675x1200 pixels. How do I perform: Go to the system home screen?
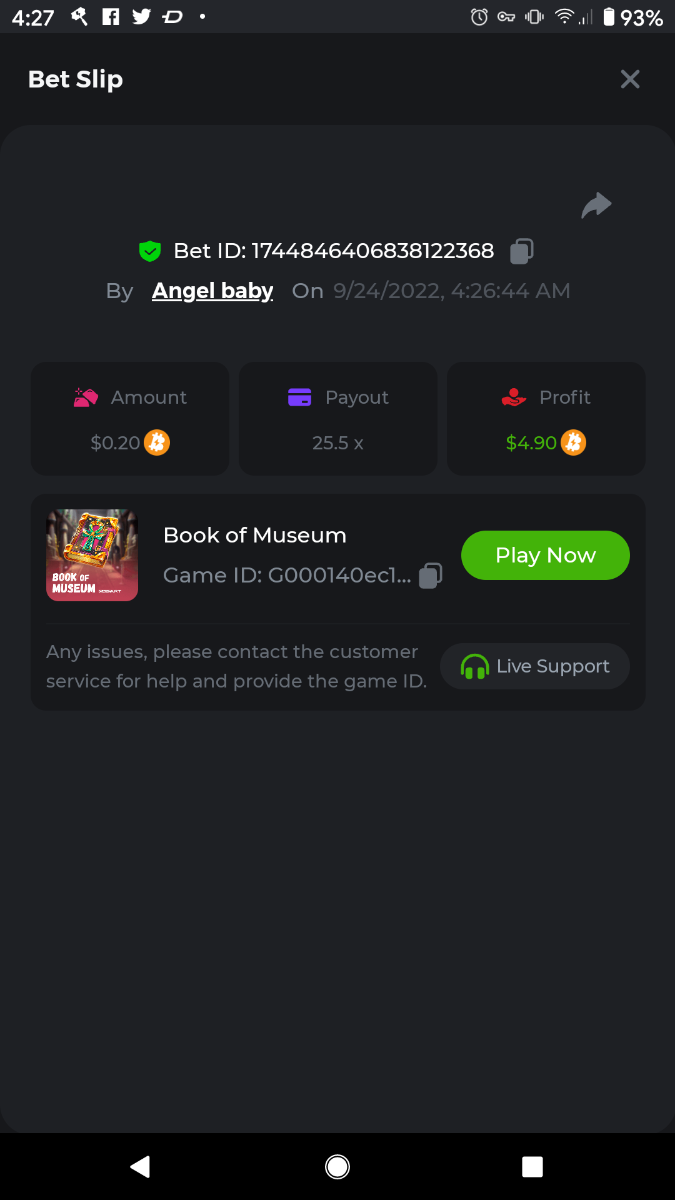(x=337, y=1166)
